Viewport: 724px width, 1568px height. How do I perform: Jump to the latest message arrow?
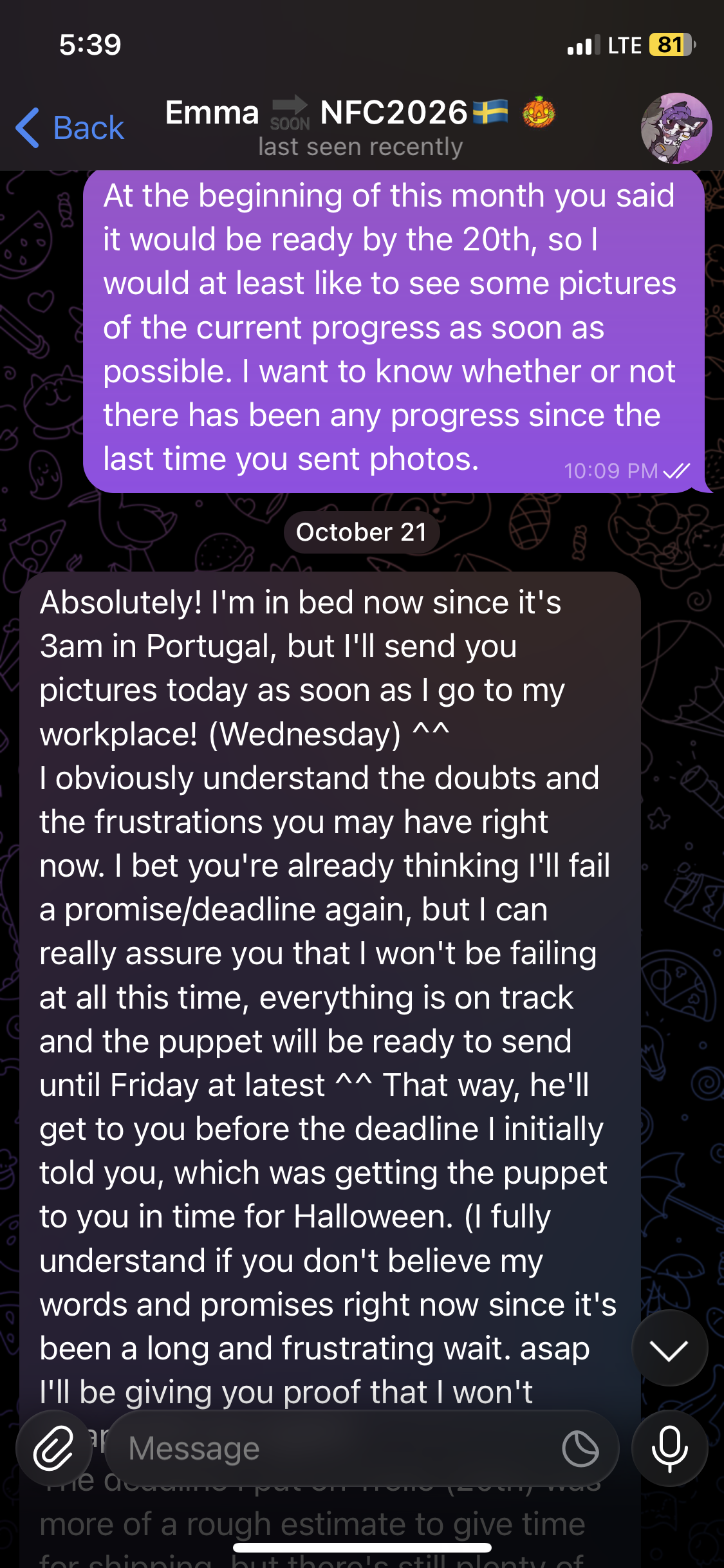[x=669, y=1349]
